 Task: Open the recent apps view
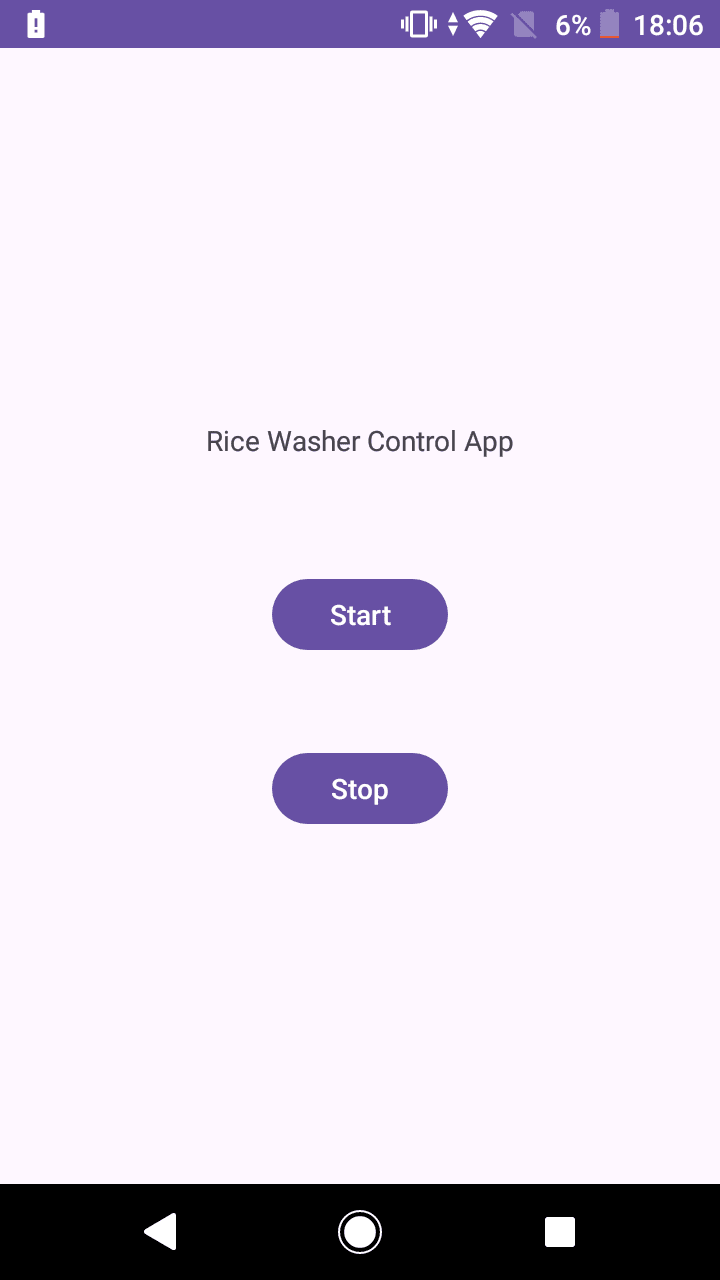click(559, 1231)
